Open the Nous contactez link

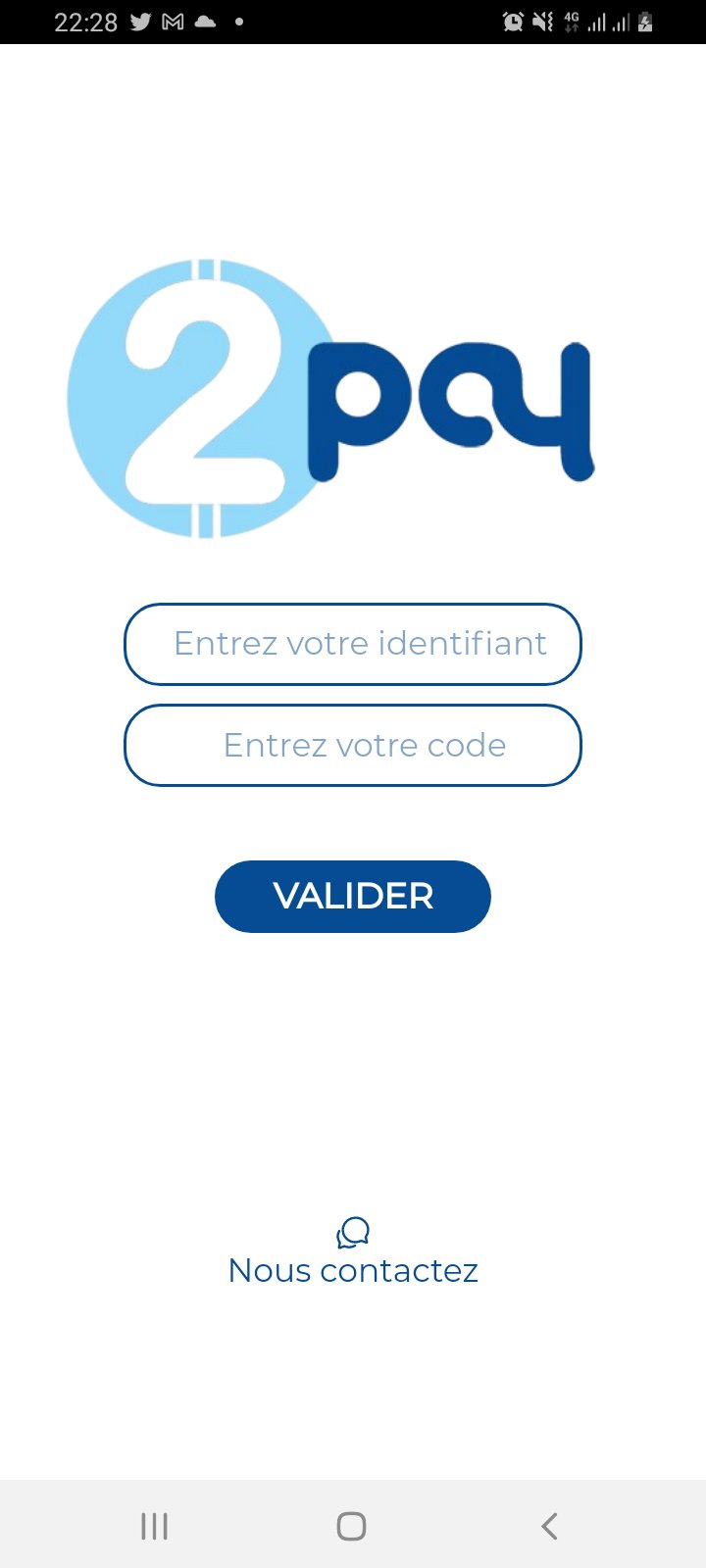[352, 1270]
